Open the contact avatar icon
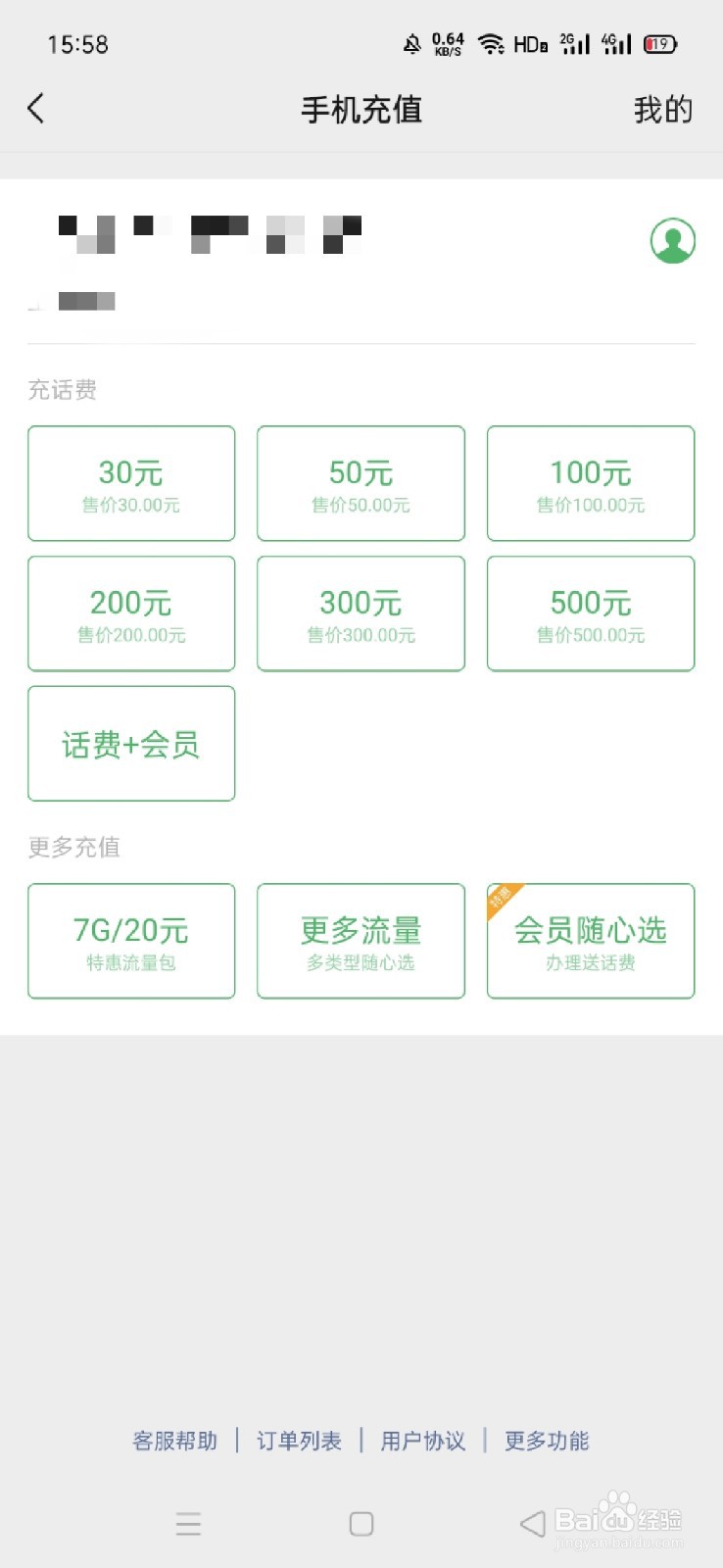 673,240
